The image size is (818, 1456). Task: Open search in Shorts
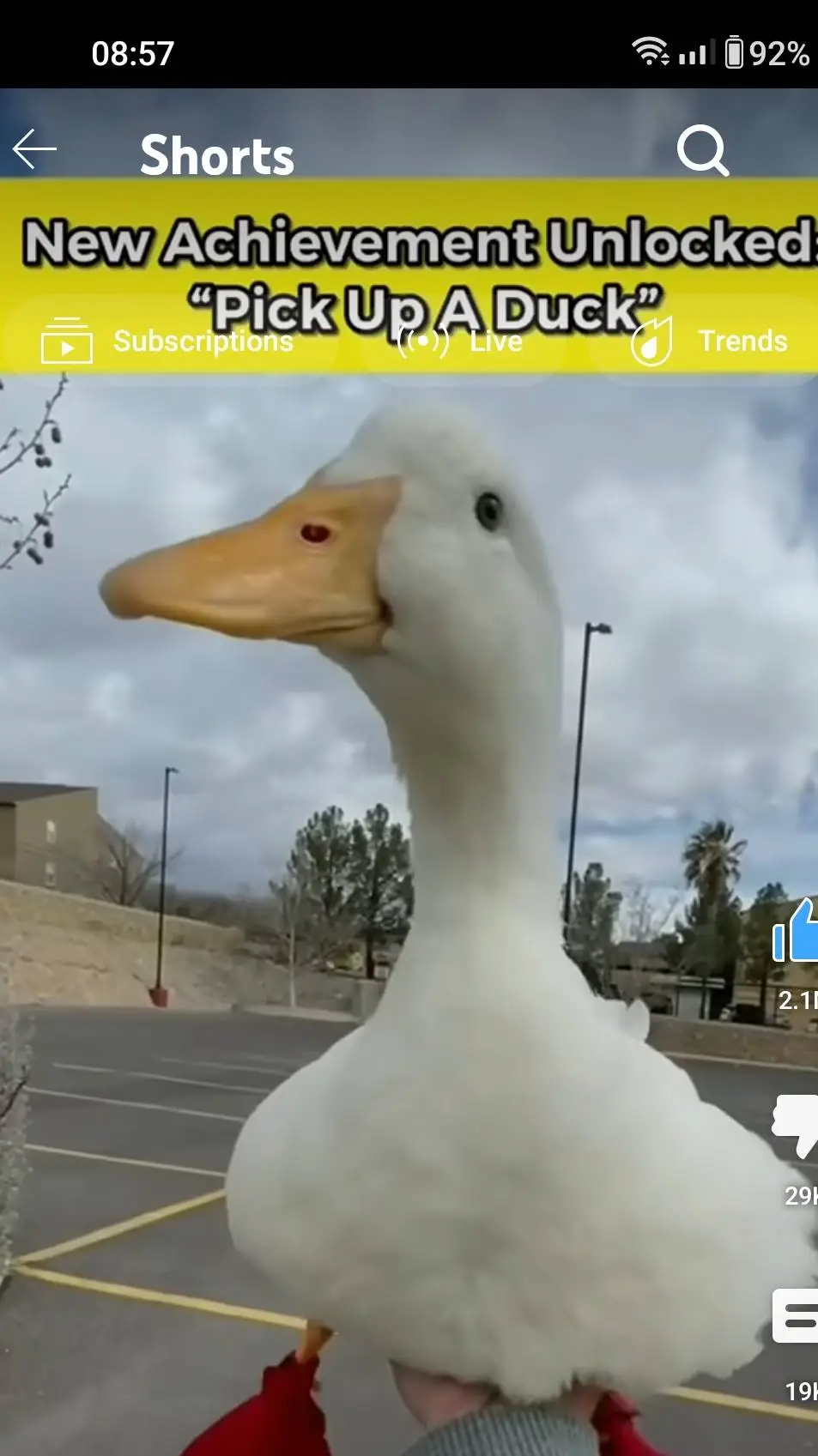[702, 151]
